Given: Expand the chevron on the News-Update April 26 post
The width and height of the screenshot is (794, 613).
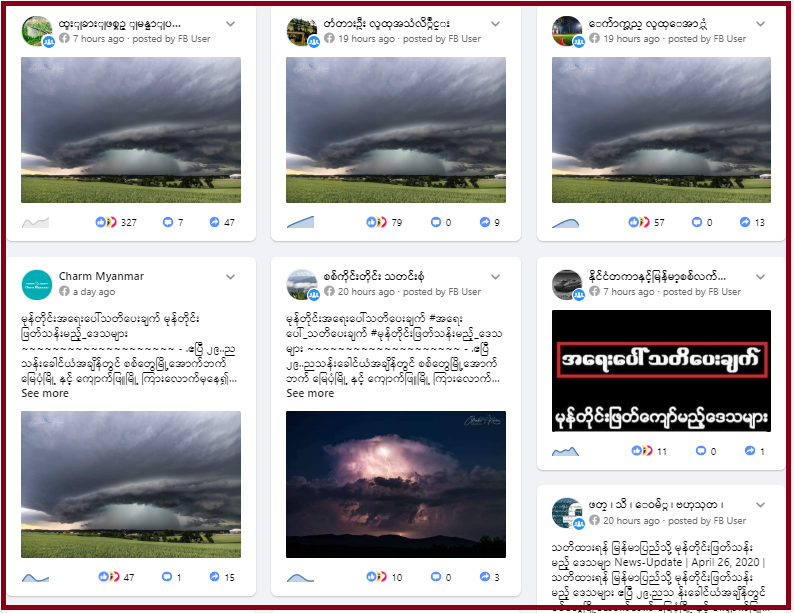Looking at the screenshot, I should (760, 505).
